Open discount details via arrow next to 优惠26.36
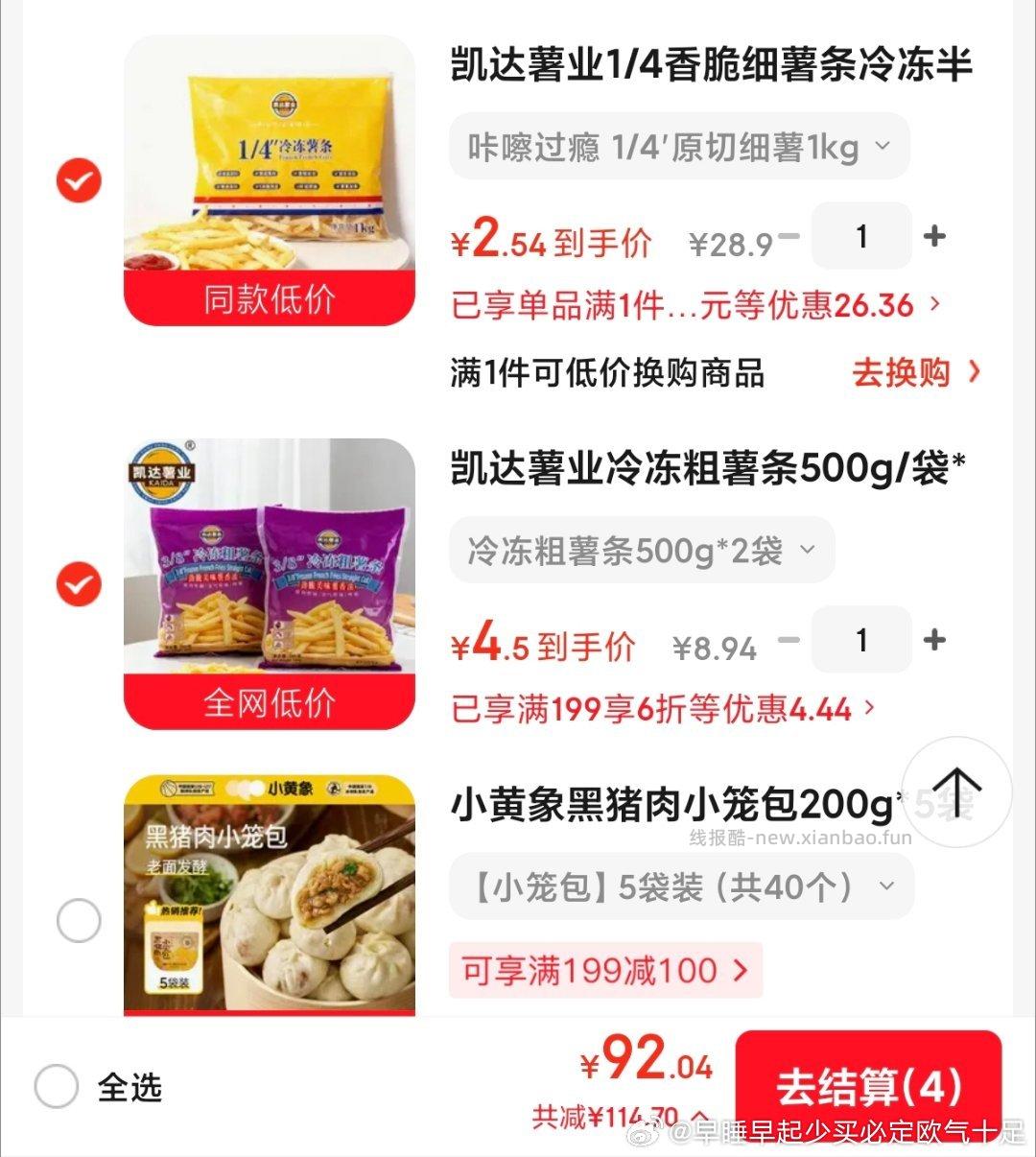The width and height of the screenshot is (1036, 1157). pyautogui.click(x=932, y=305)
